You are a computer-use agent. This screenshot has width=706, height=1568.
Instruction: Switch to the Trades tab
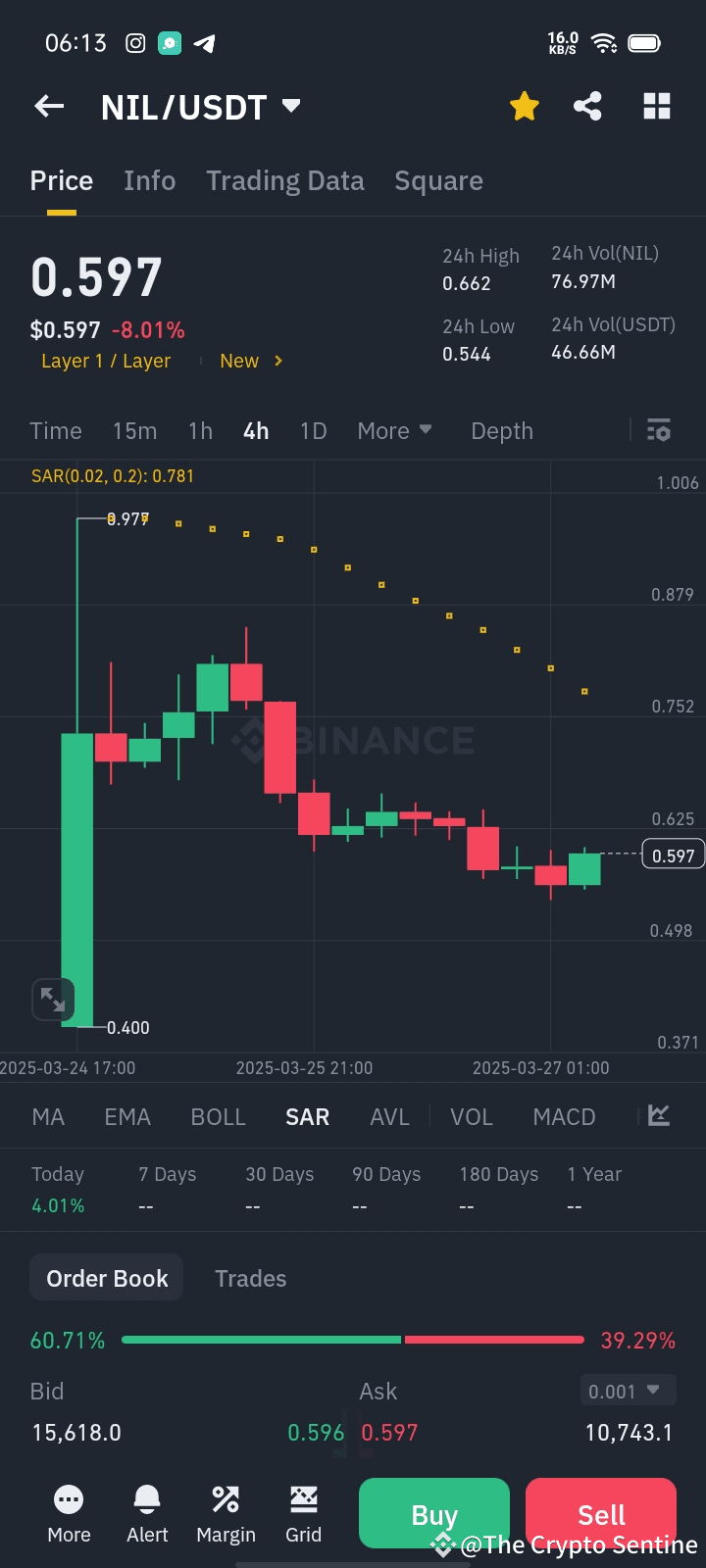250,1279
